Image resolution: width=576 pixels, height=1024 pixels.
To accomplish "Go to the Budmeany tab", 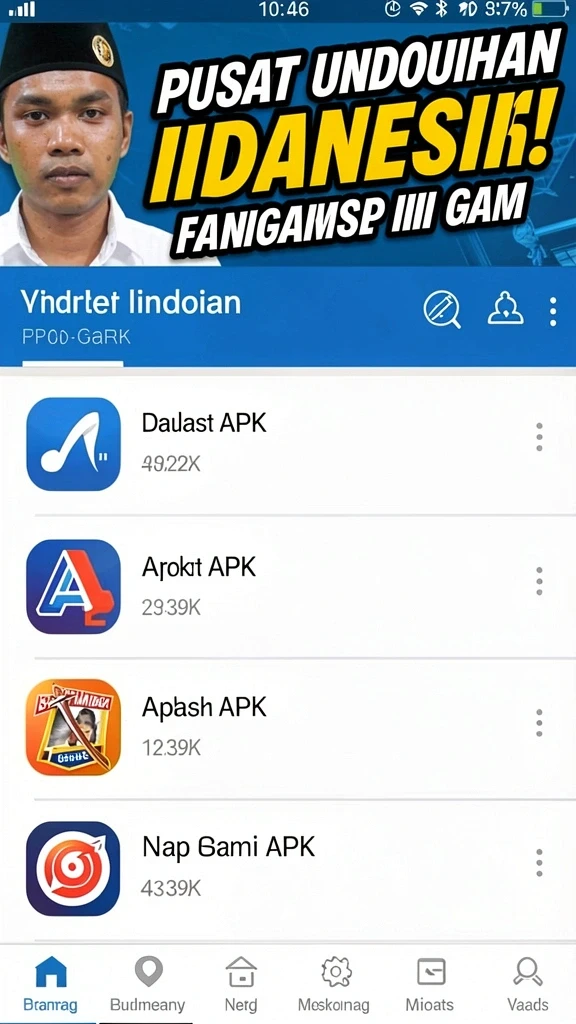I will [x=148, y=984].
